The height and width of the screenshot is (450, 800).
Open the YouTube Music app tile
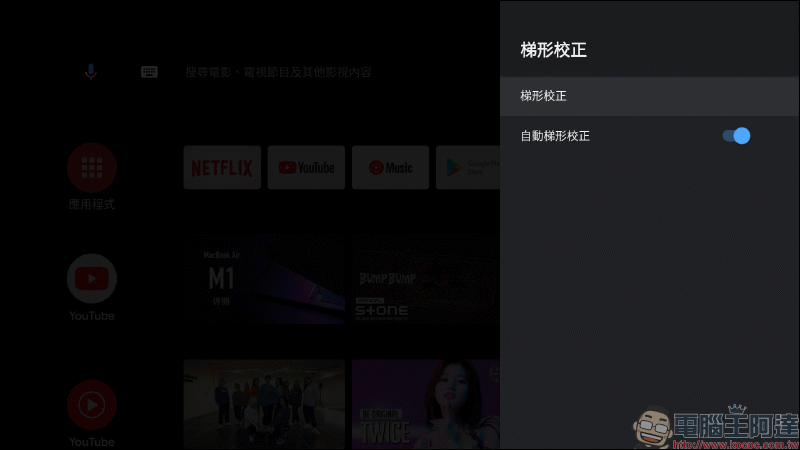click(390, 167)
